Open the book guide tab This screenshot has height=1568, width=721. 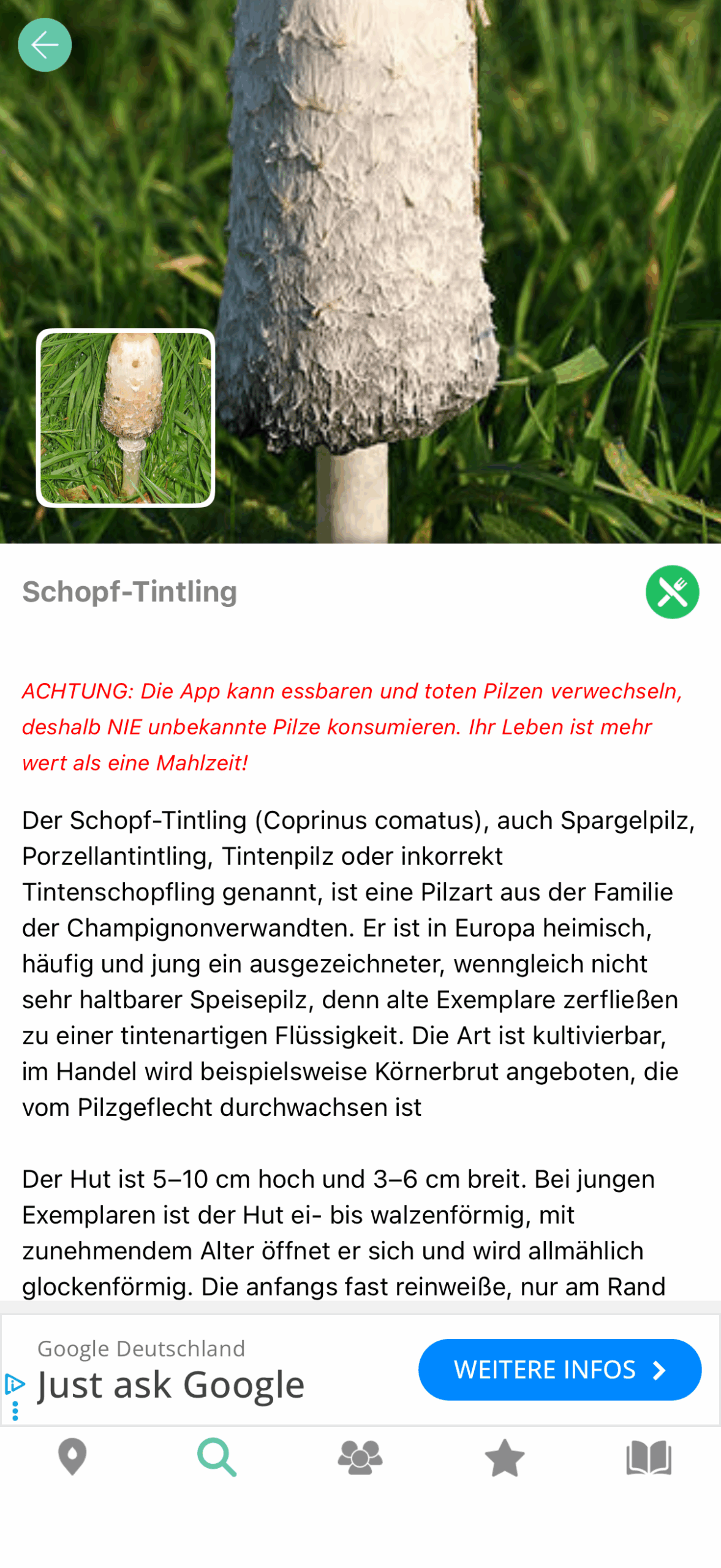[649, 1457]
